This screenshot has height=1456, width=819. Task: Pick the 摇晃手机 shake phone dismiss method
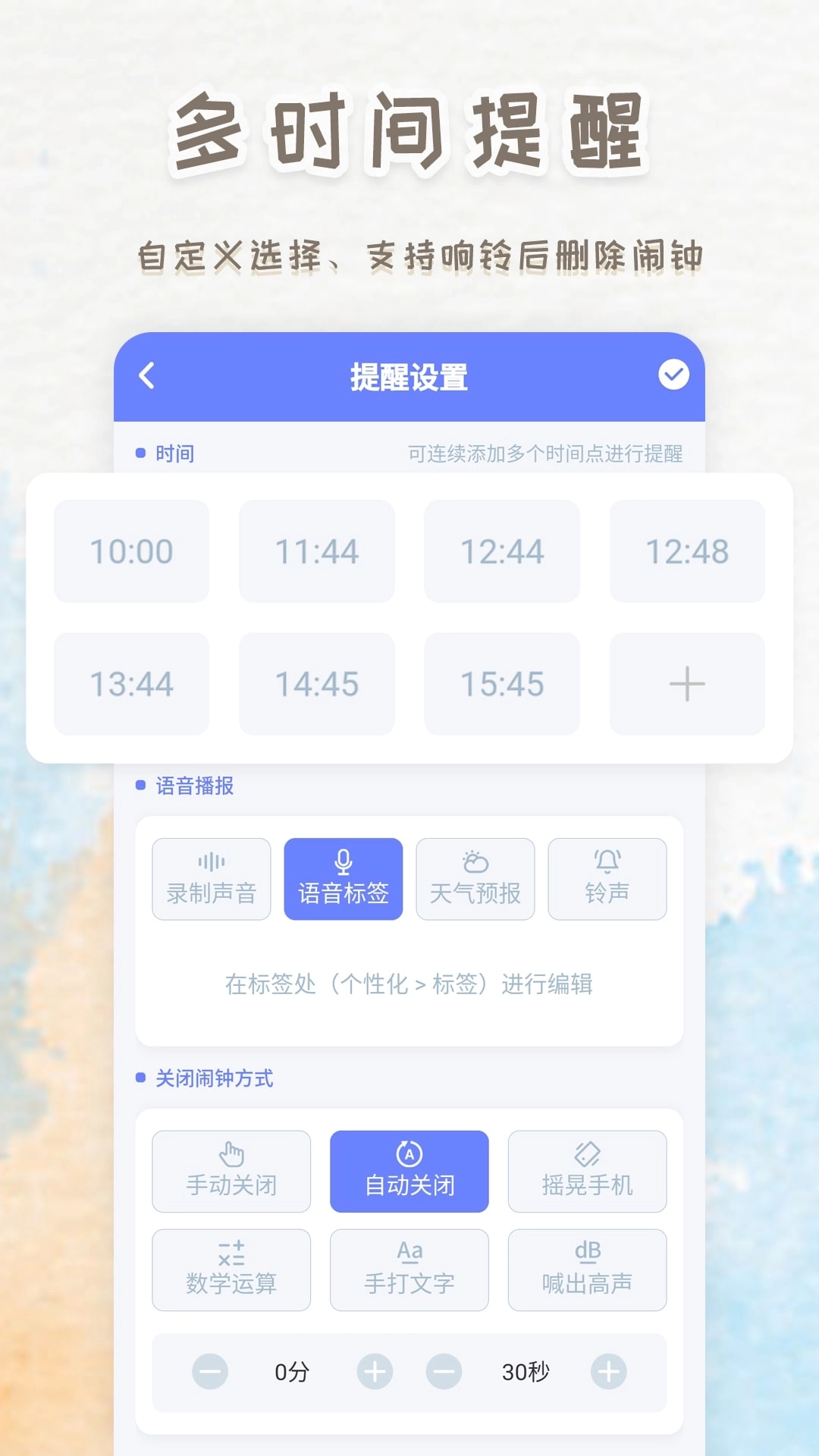tap(587, 1170)
